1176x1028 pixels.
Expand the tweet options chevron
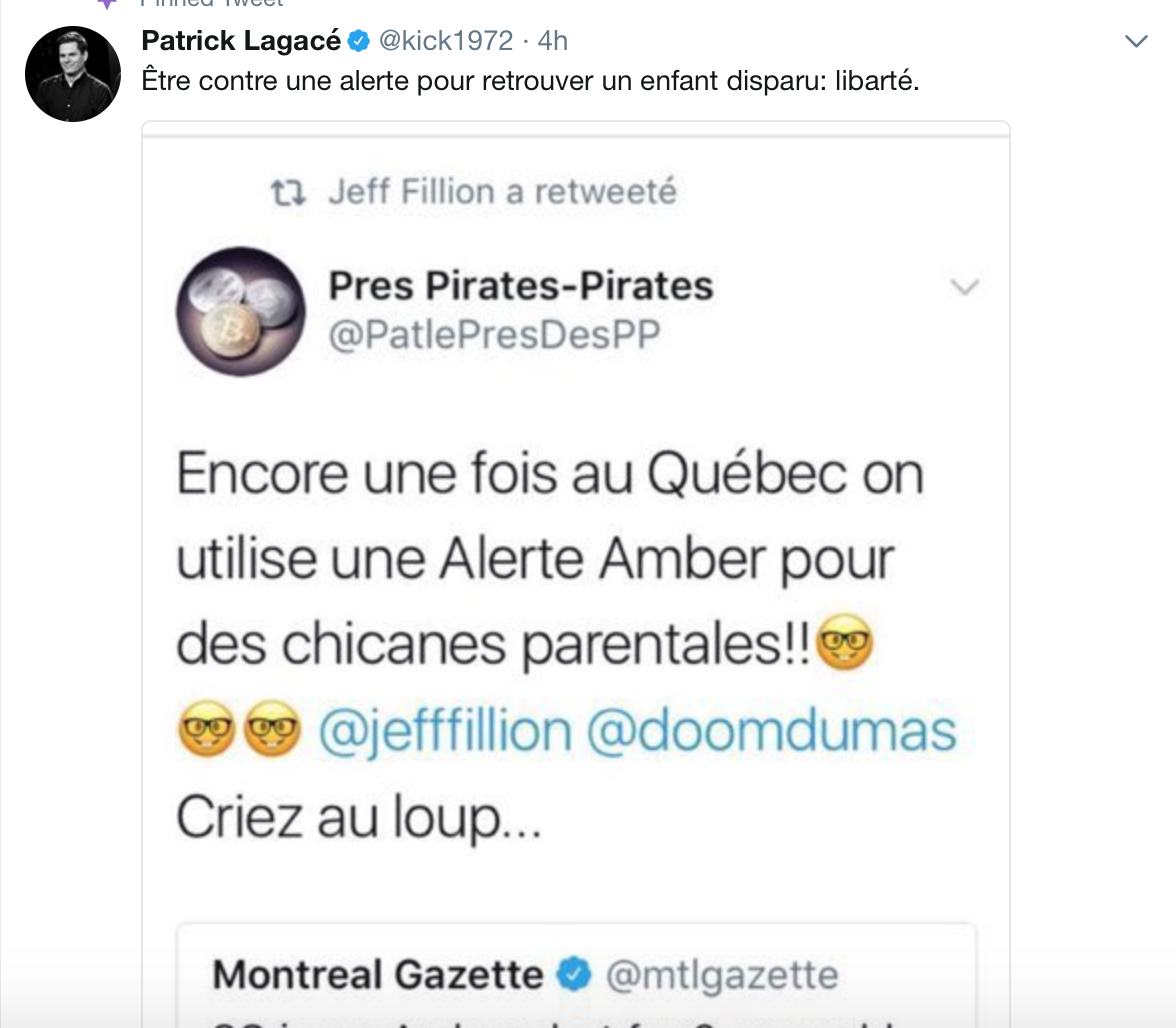[x=1136, y=42]
